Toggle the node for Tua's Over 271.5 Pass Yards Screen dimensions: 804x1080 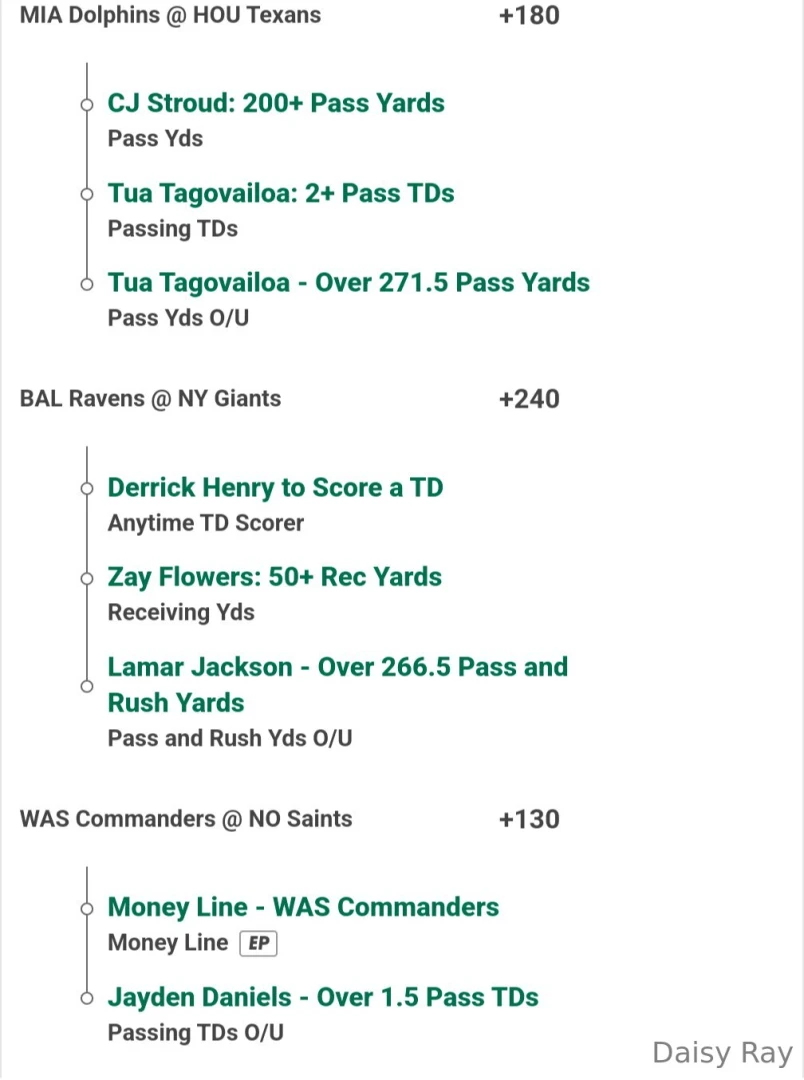(x=87, y=284)
